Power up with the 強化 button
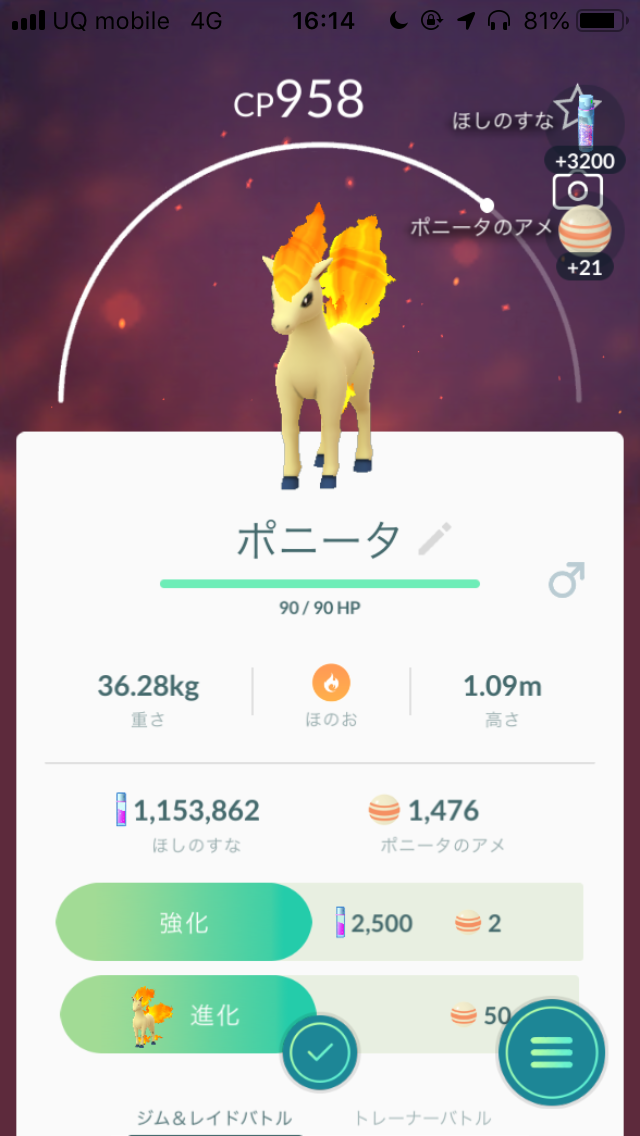640x1136 pixels. (x=185, y=922)
